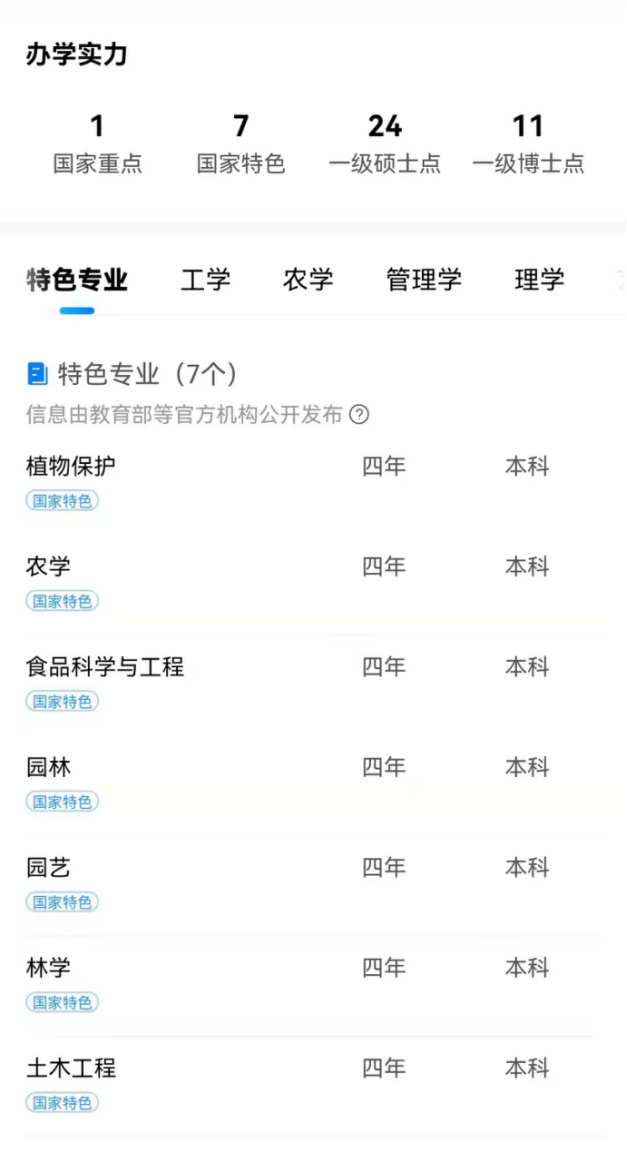Select the 管理学 tab
The height and width of the screenshot is (1162, 627).
click(x=424, y=280)
